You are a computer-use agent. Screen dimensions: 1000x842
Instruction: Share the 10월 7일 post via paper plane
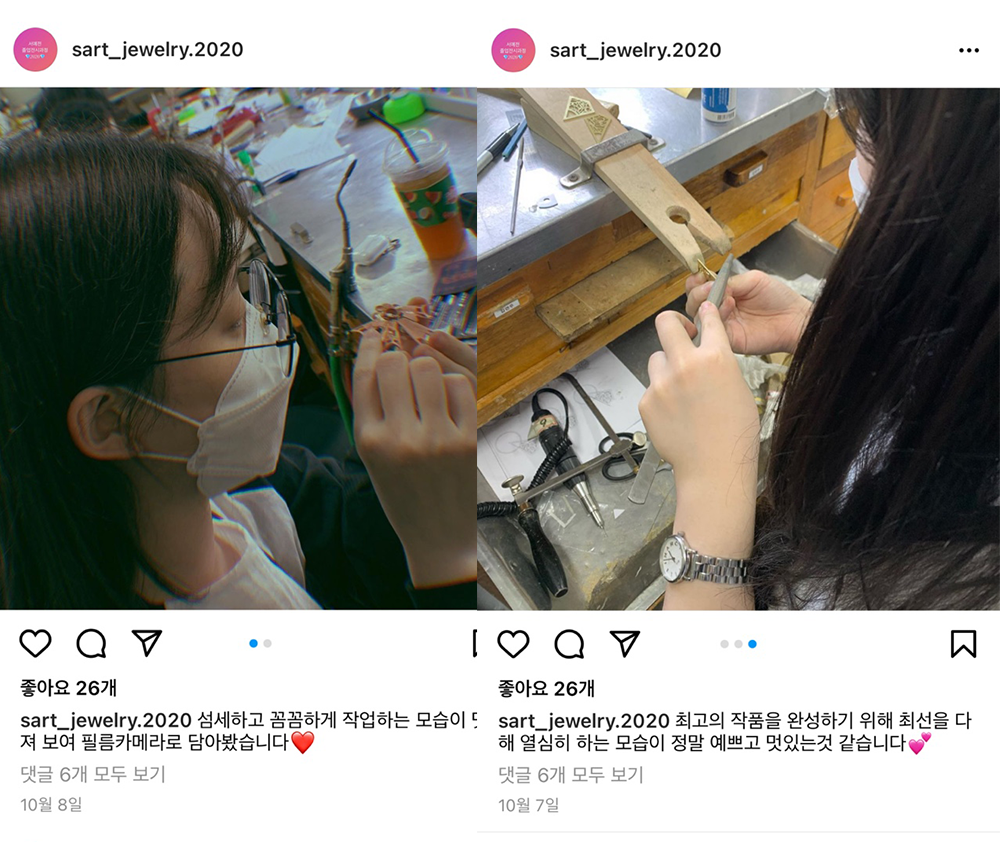625,643
